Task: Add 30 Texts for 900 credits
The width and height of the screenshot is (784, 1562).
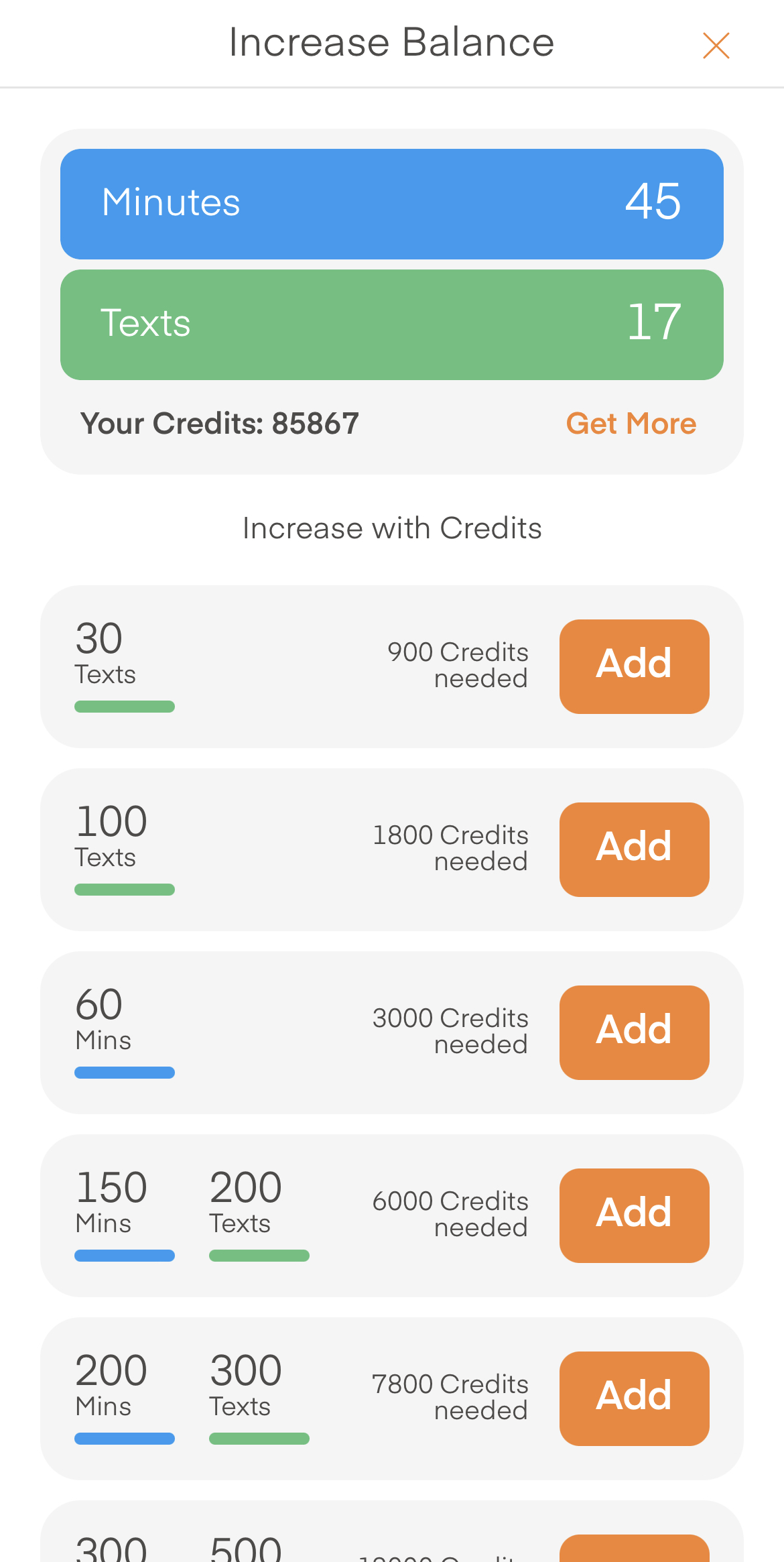Action: (x=634, y=666)
